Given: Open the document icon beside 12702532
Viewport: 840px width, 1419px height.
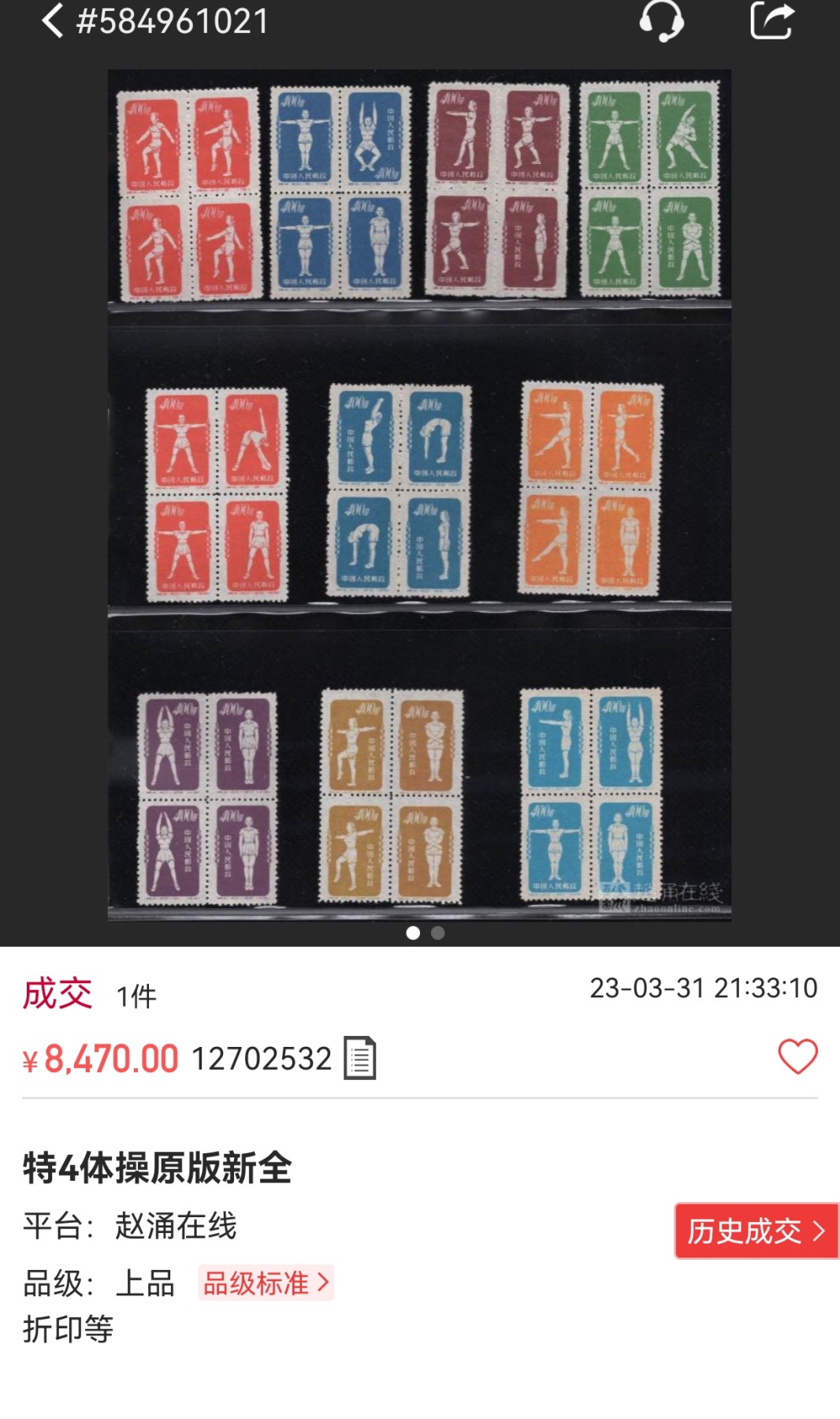Looking at the screenshot, I should coord(360,1058).
